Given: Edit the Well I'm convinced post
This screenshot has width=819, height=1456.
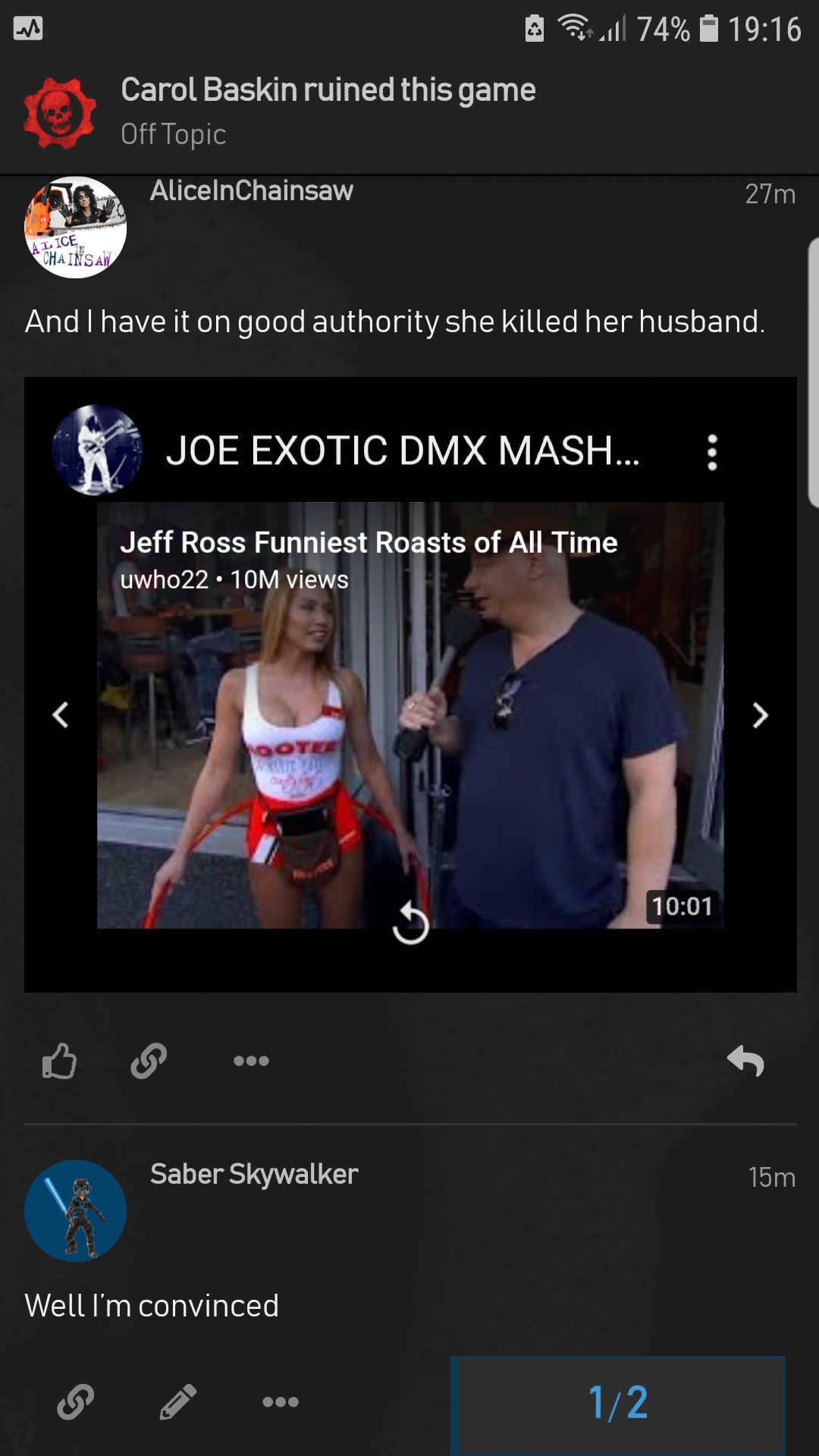Looking at the screenshot, I should tap(178, 1401).
